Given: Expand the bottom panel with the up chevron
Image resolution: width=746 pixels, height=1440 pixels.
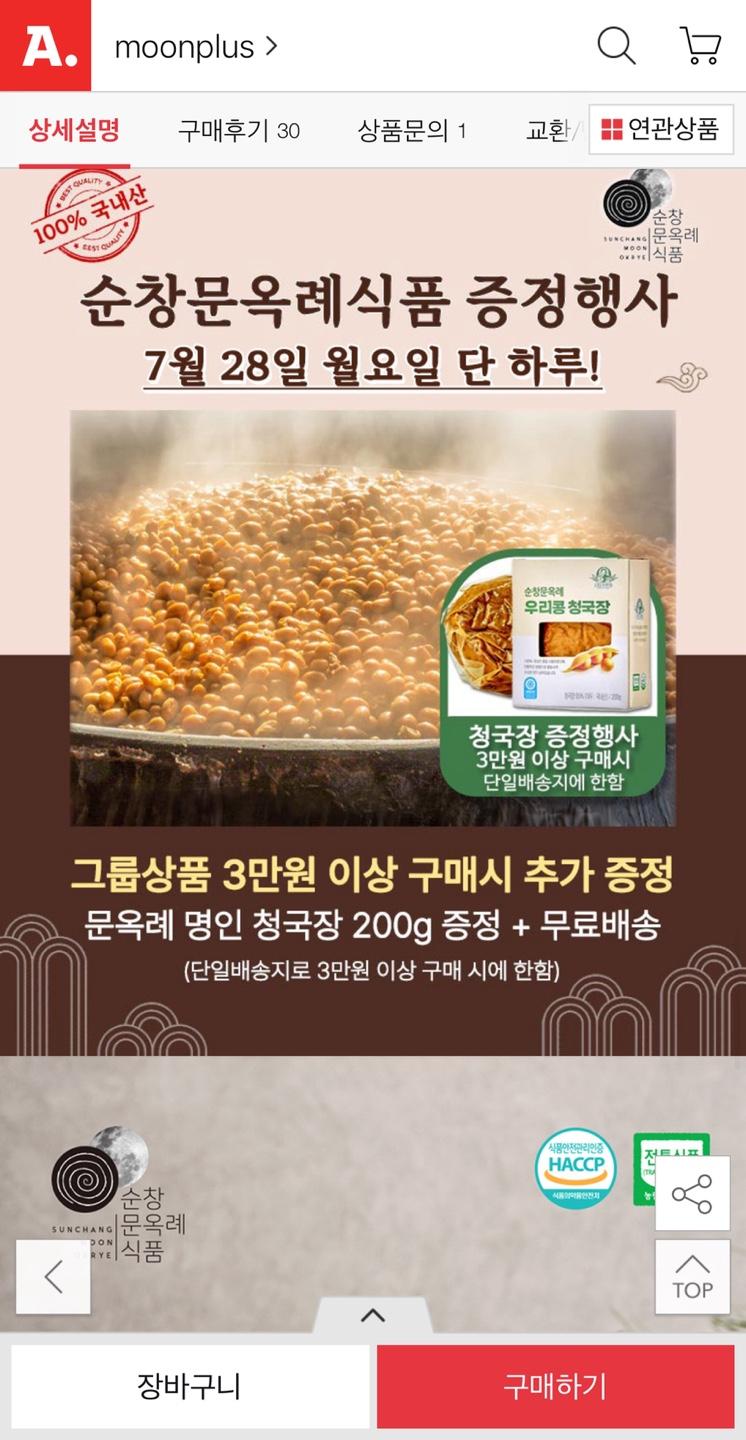Looking at the screenshot, I should point(373,1315).
